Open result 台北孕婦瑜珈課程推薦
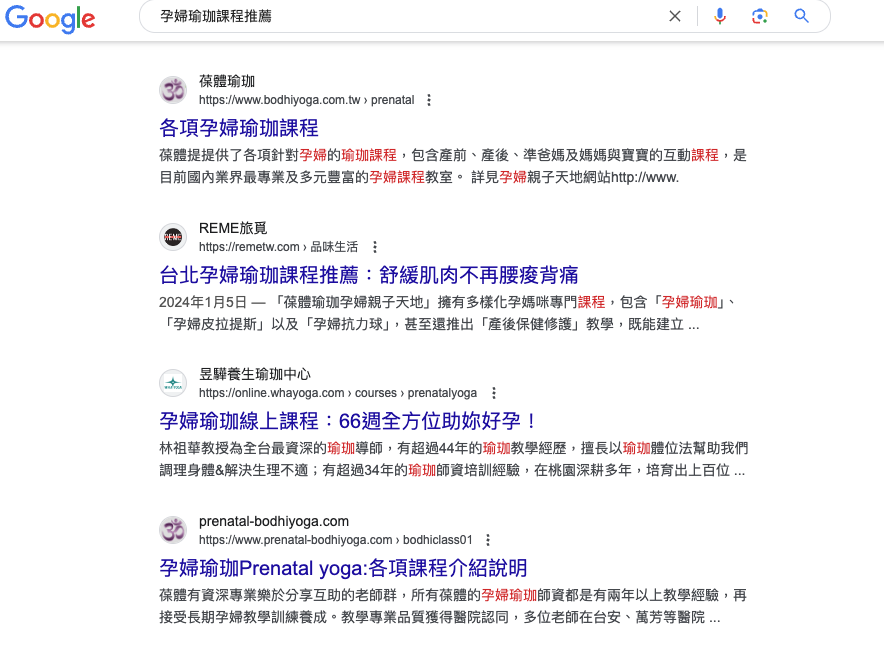The height and width of the screenshot is (645, 884). point(369,275)
